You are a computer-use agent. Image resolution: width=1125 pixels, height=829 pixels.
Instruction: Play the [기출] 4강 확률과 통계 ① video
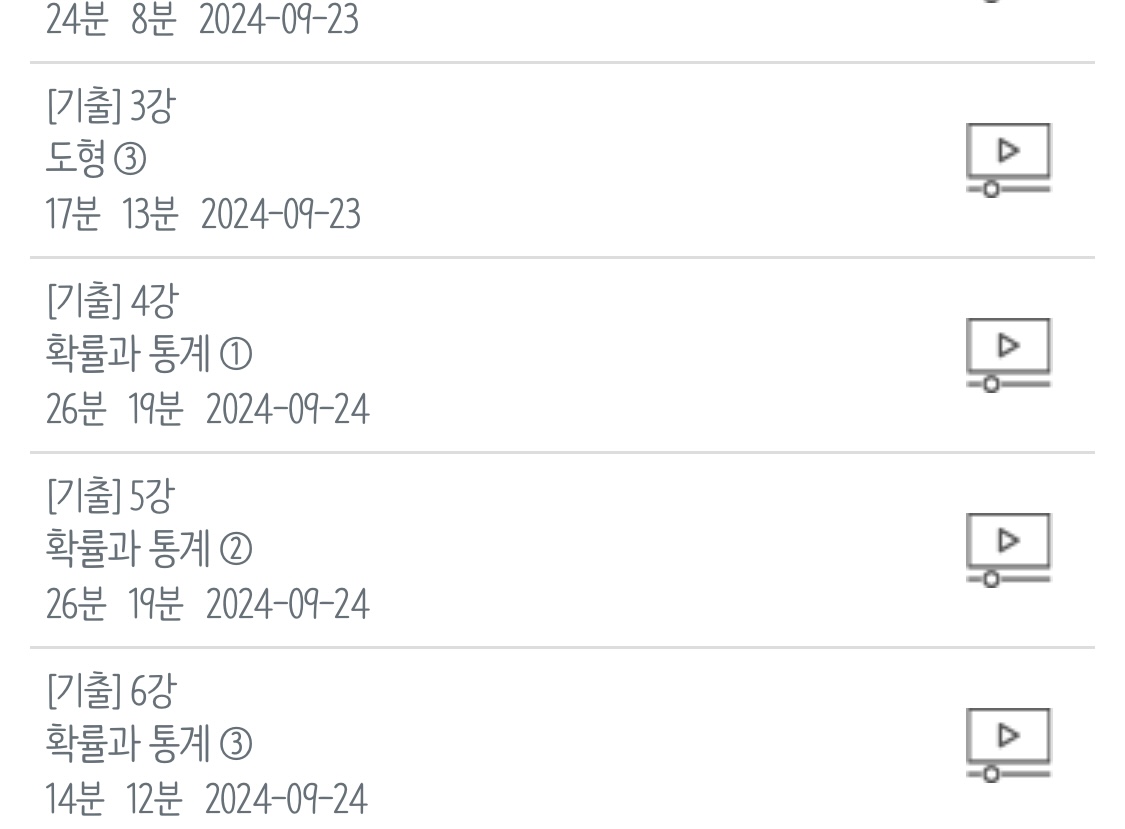[1008, 353]
